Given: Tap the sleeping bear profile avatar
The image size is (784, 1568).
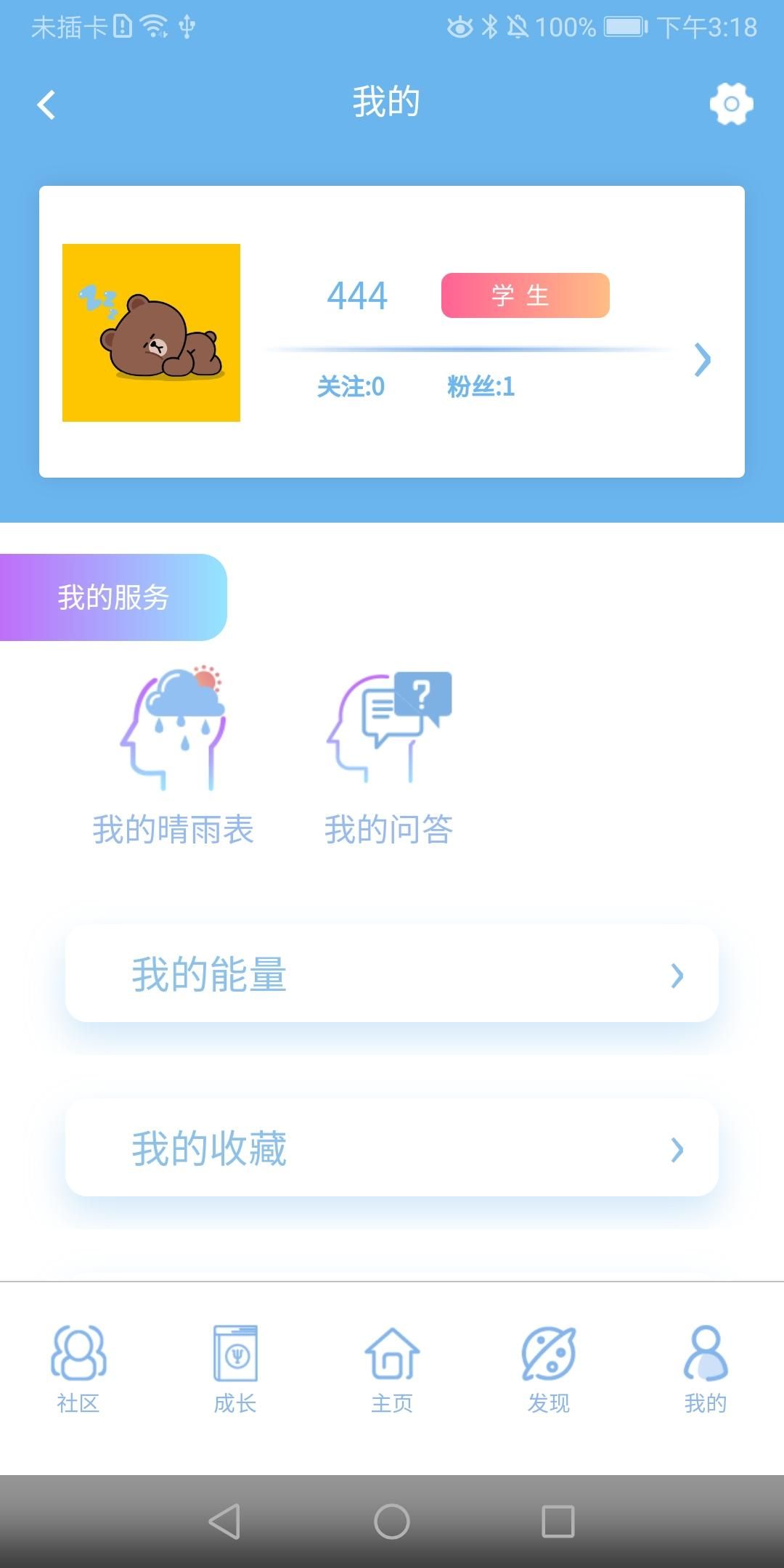Looking at the screenshot, I should [151, 332].
